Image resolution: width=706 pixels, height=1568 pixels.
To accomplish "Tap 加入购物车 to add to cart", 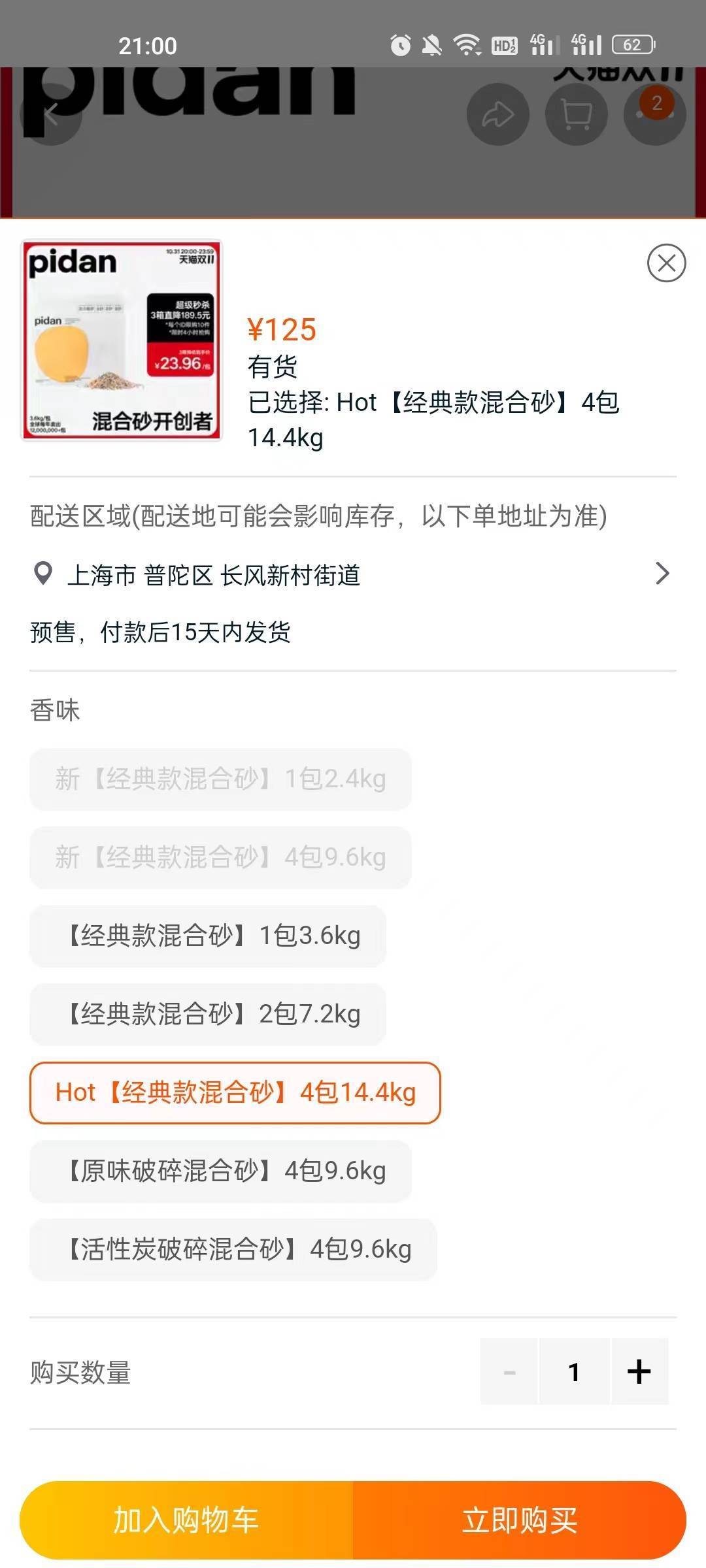I will coord(186,1520).
